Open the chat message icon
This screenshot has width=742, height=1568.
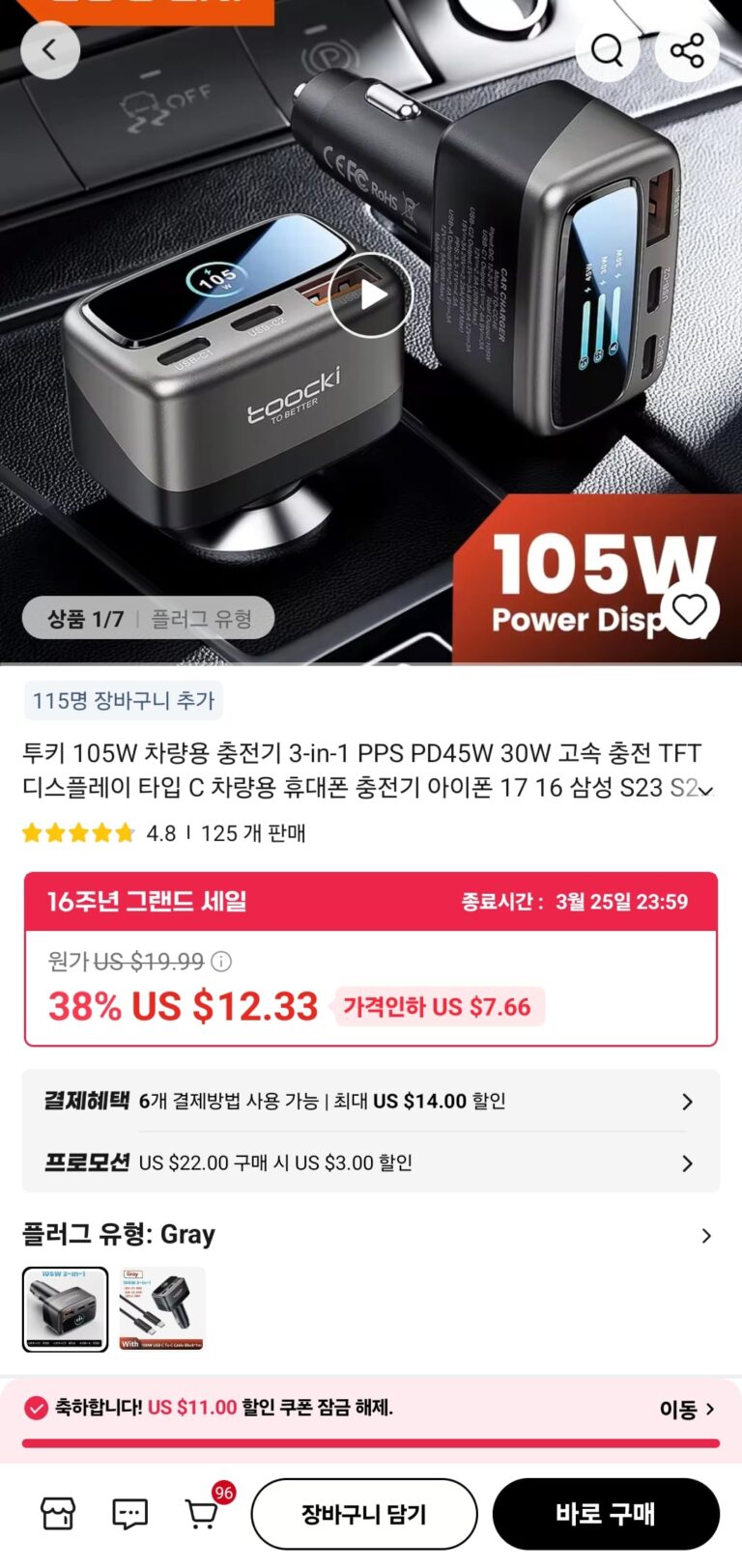pyautogui.click(x=129, y=1513)
